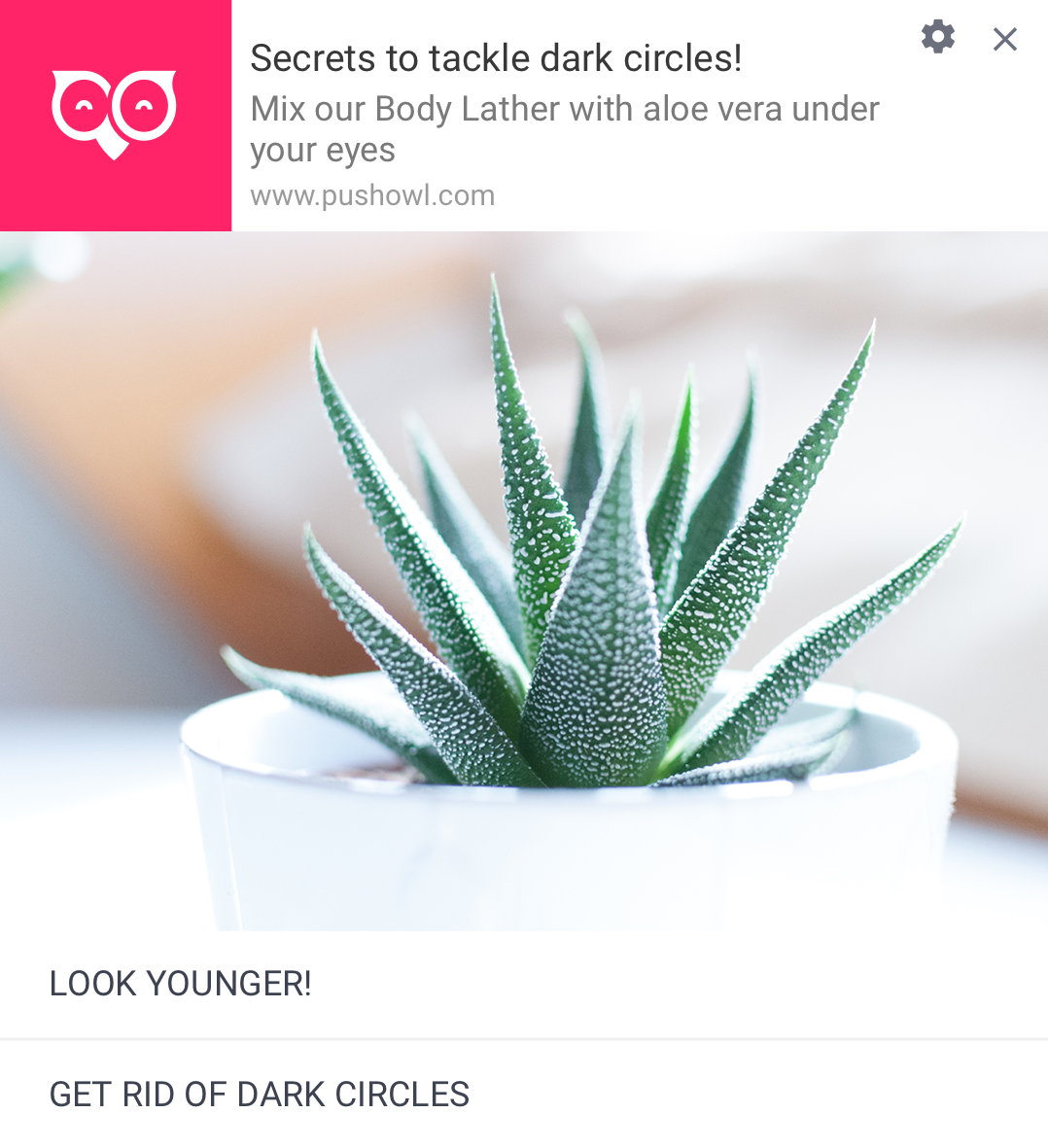Viewport: 1048px width, 1148px height.
Task: Open the aloe vera notification image
Action: point(524,581)
